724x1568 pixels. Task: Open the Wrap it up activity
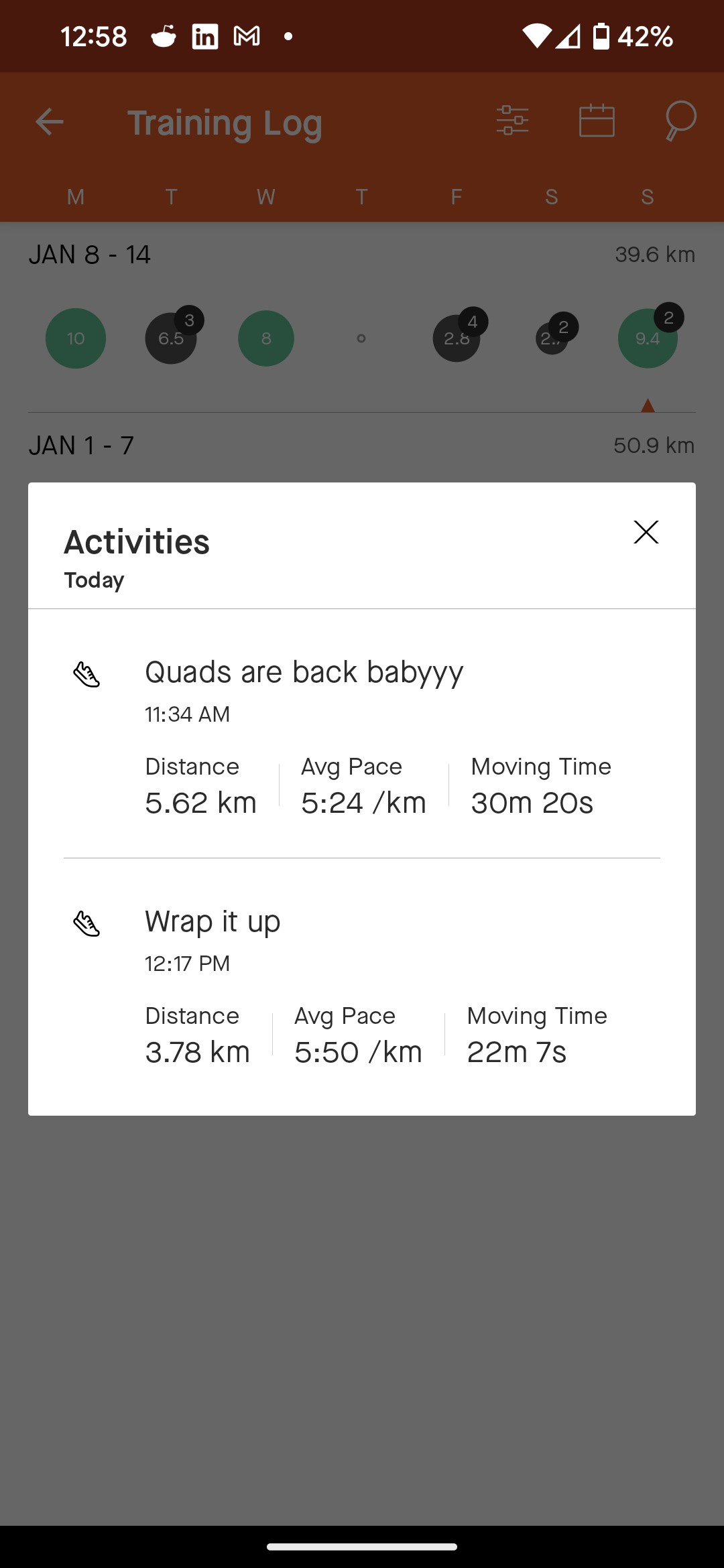(x=362, y=986)
